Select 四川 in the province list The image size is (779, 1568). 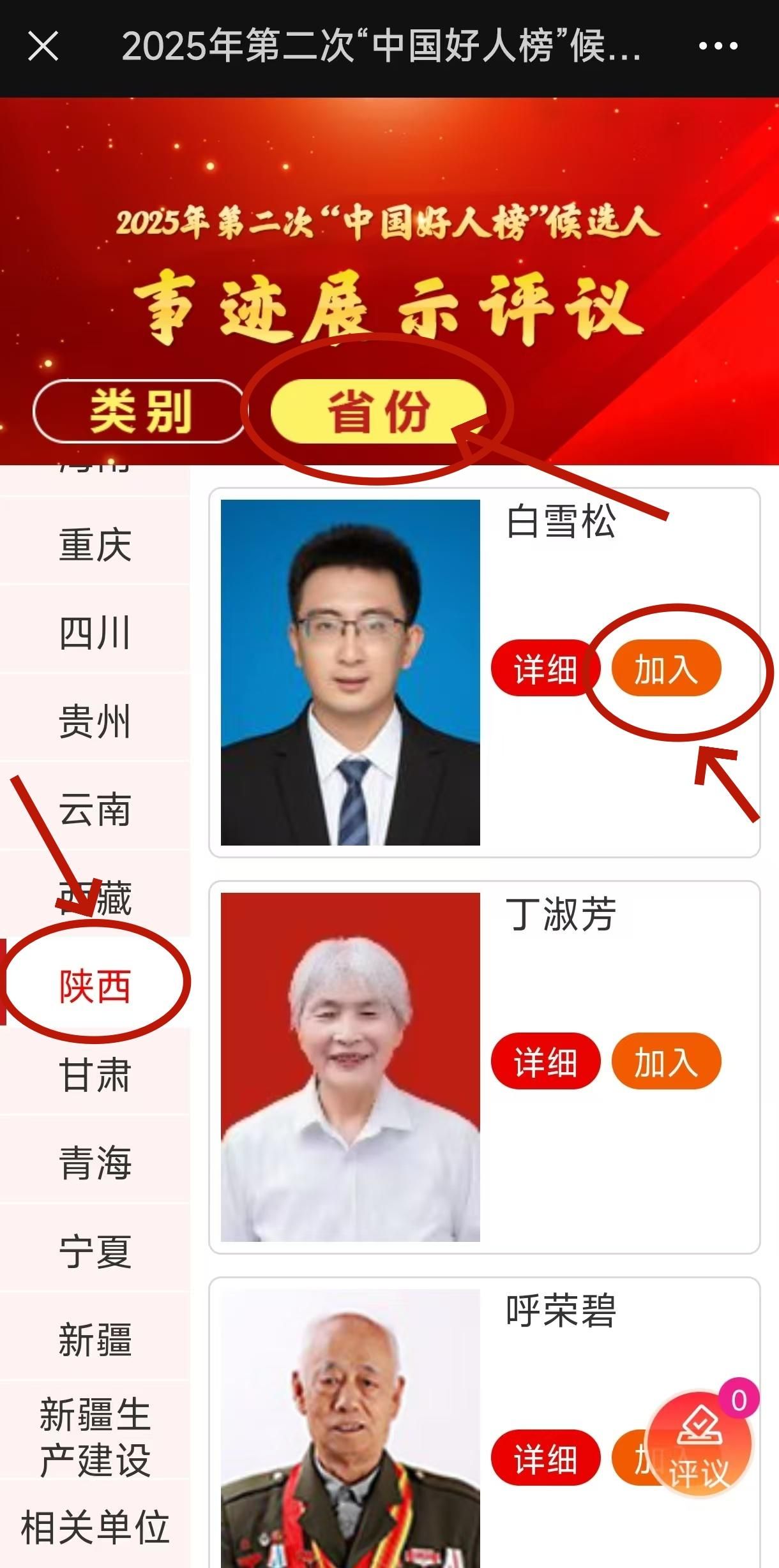[x=95, y=633]
